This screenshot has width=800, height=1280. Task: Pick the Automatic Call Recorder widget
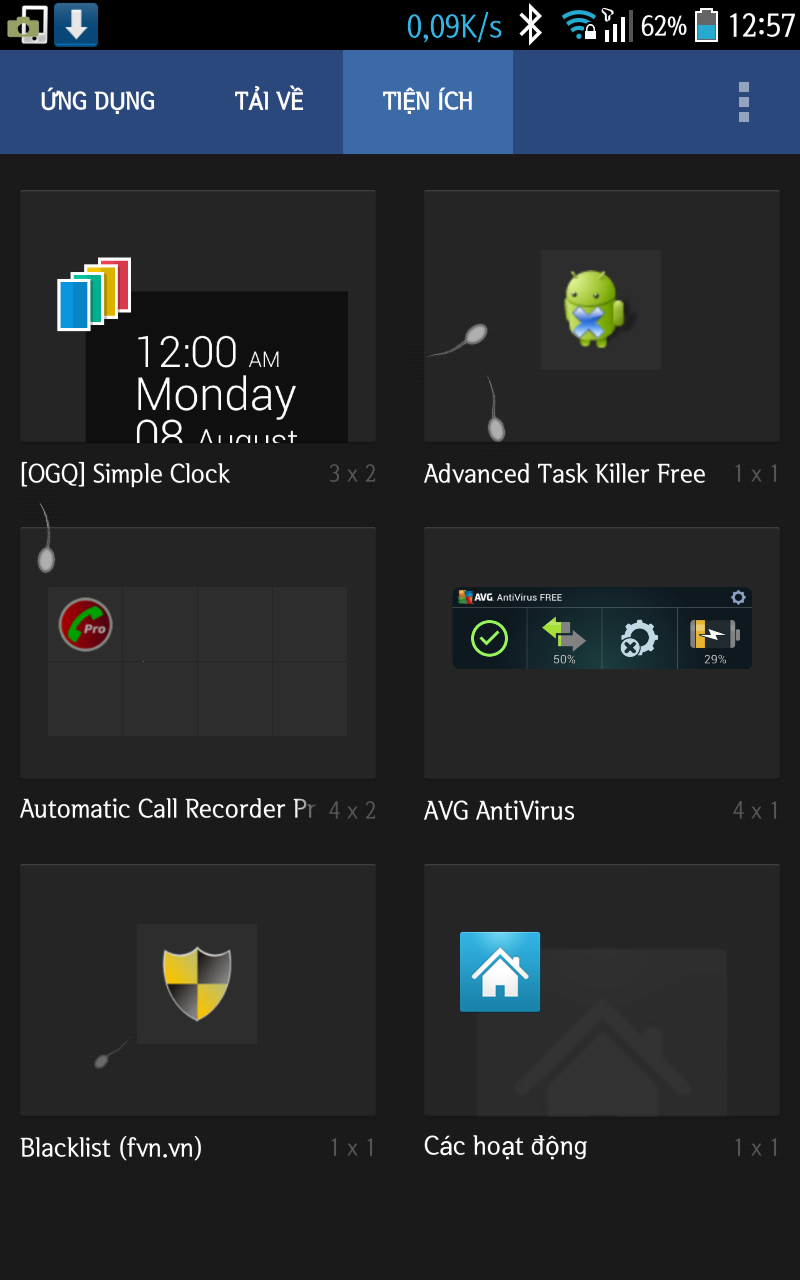click(x=198, y=677)
